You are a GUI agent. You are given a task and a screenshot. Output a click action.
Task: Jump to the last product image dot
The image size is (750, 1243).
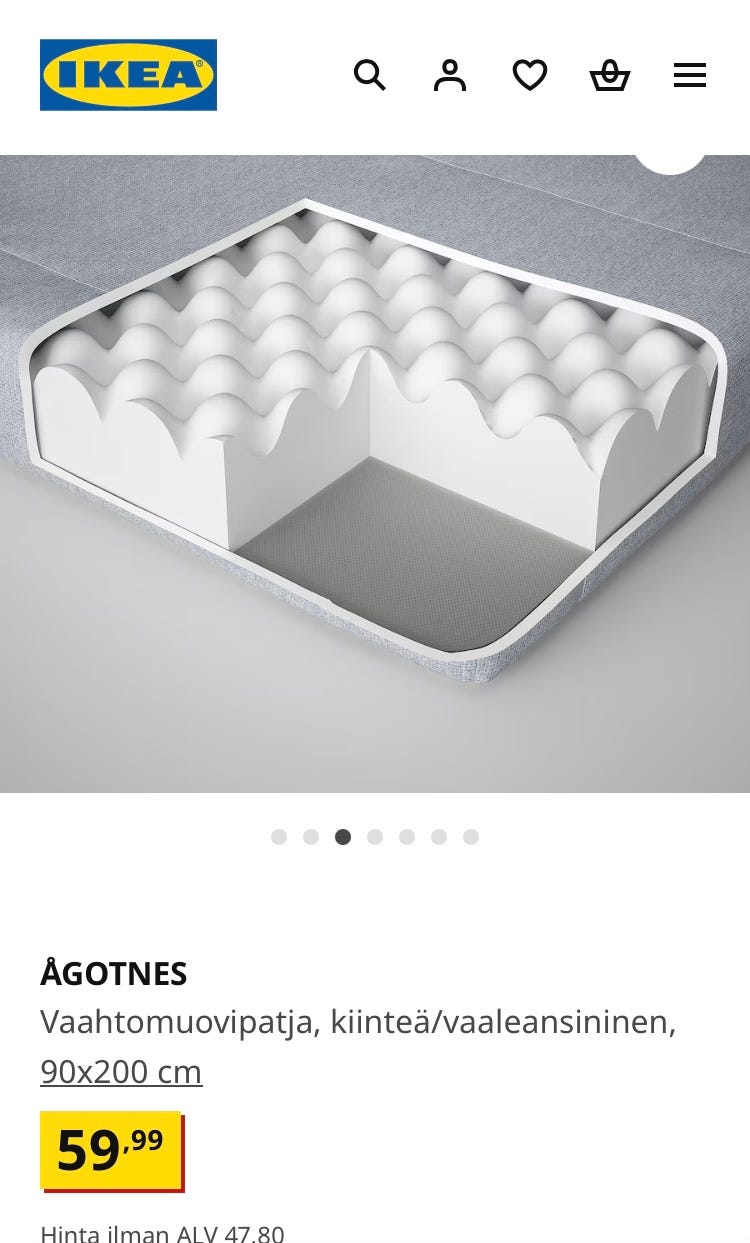pos(471,837)
